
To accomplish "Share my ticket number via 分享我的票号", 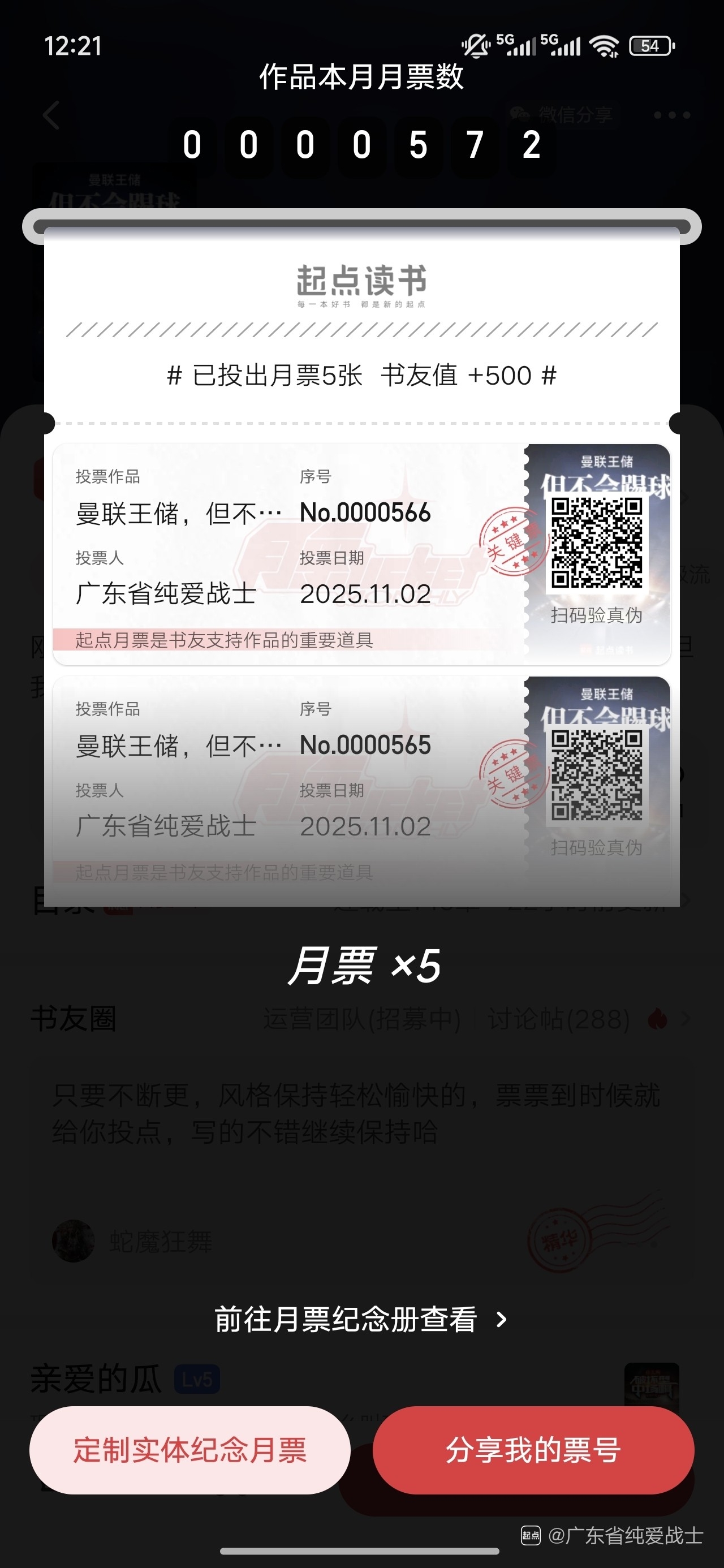I will [533, 1449].
